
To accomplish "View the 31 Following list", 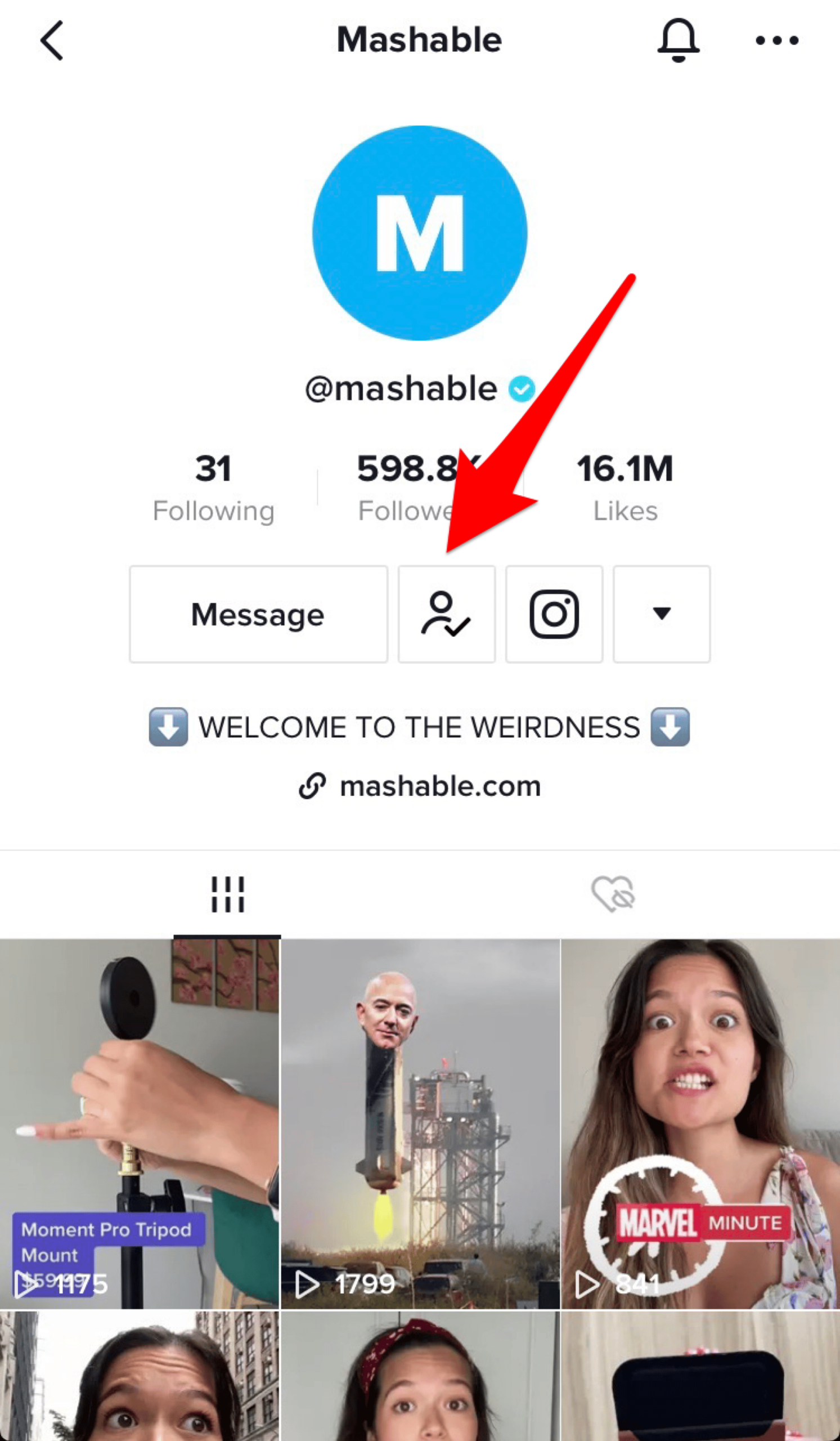I will (x=213, y=487).
